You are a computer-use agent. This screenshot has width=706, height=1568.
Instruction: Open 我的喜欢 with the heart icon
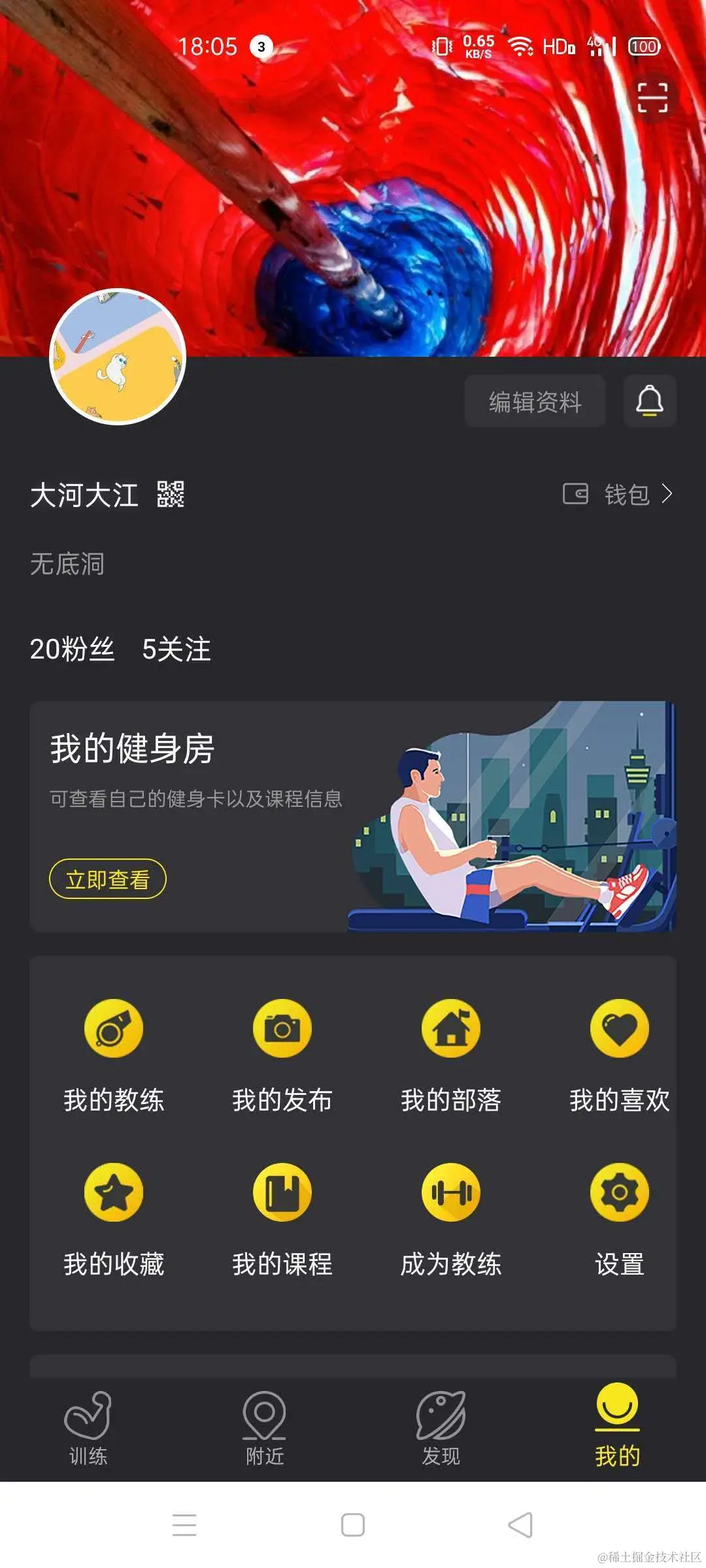click(x=620, y=1027)
